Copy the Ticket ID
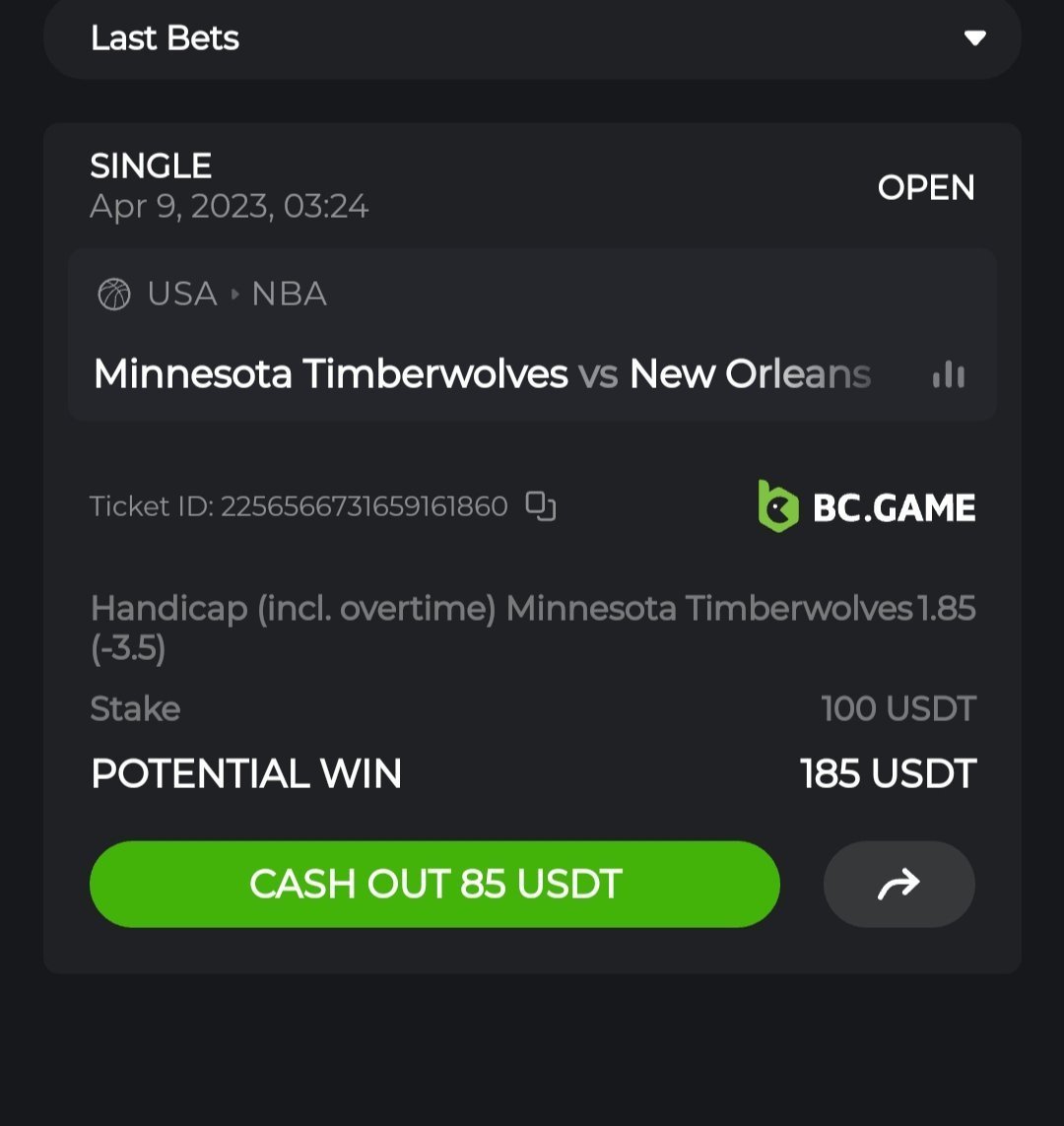 541,506
